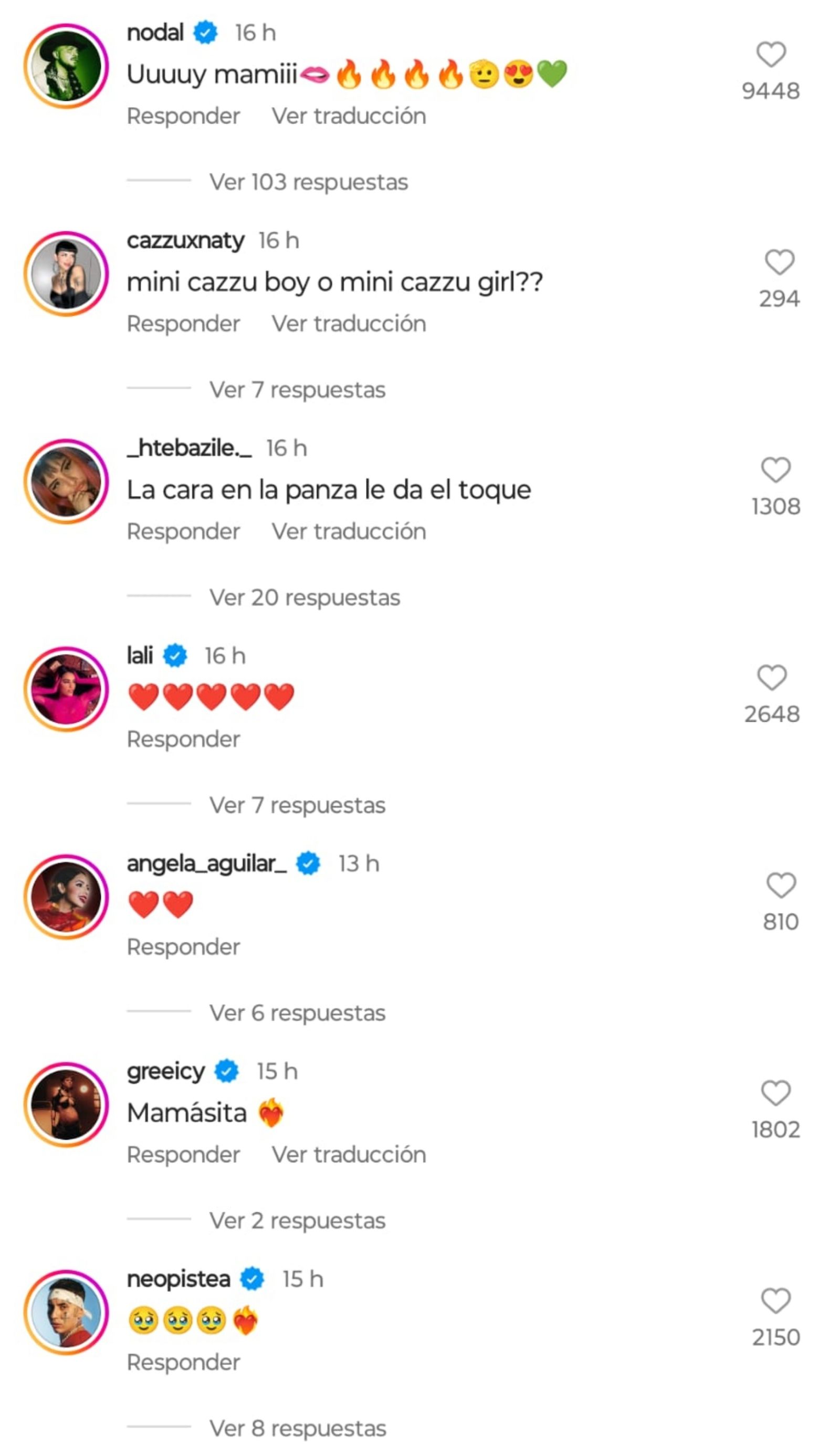Screen dimensions: 840x1444
Task: Open _htebazile._ profile picture
Action: pyautogui.click(x=66, y=481)
